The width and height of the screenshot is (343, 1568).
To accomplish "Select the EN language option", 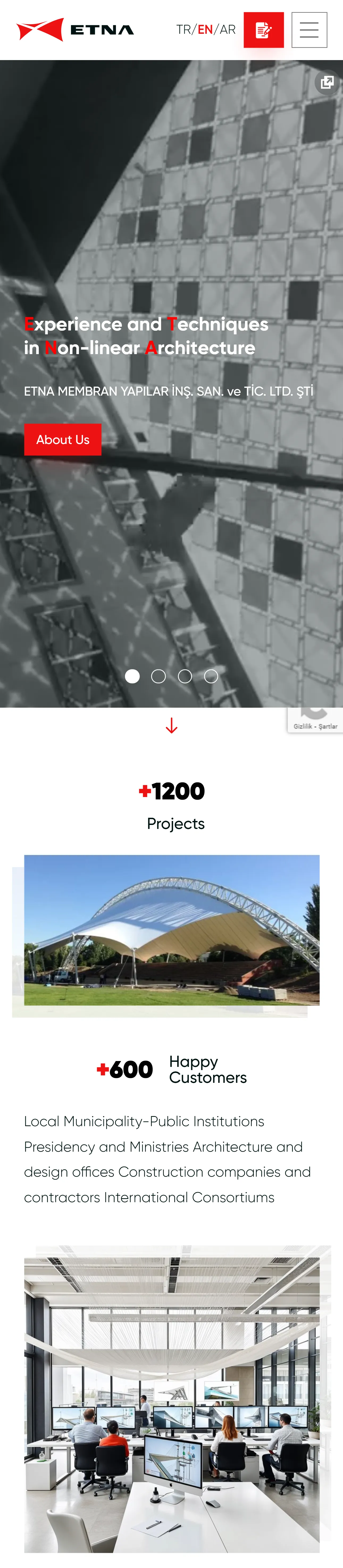I will 205,30.
